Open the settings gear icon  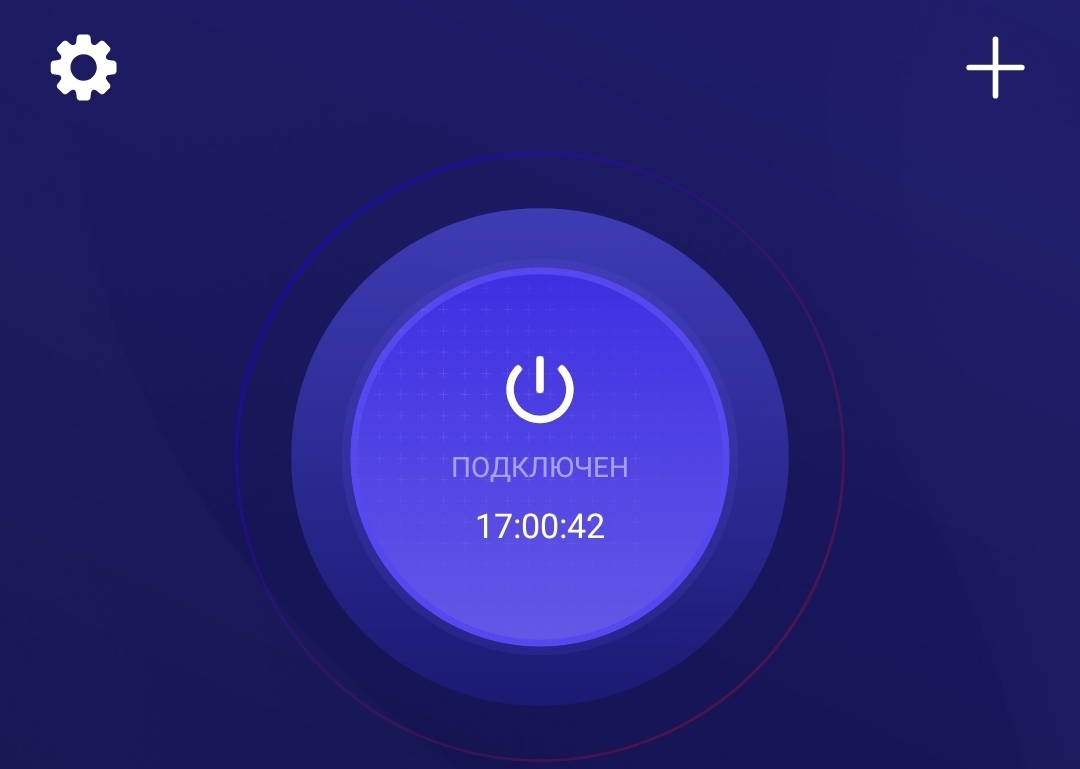(x=84, y=68)
